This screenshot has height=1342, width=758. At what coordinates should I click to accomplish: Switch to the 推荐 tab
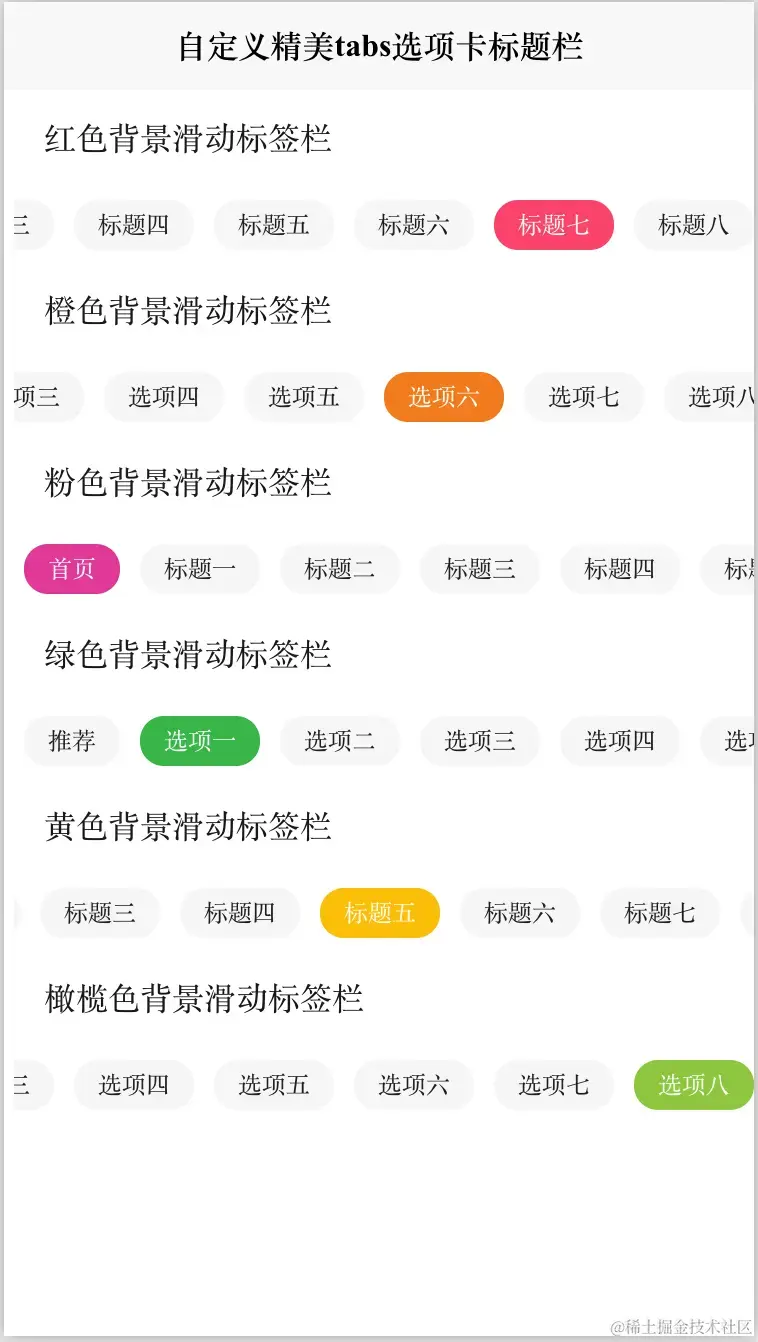(72, 741)
